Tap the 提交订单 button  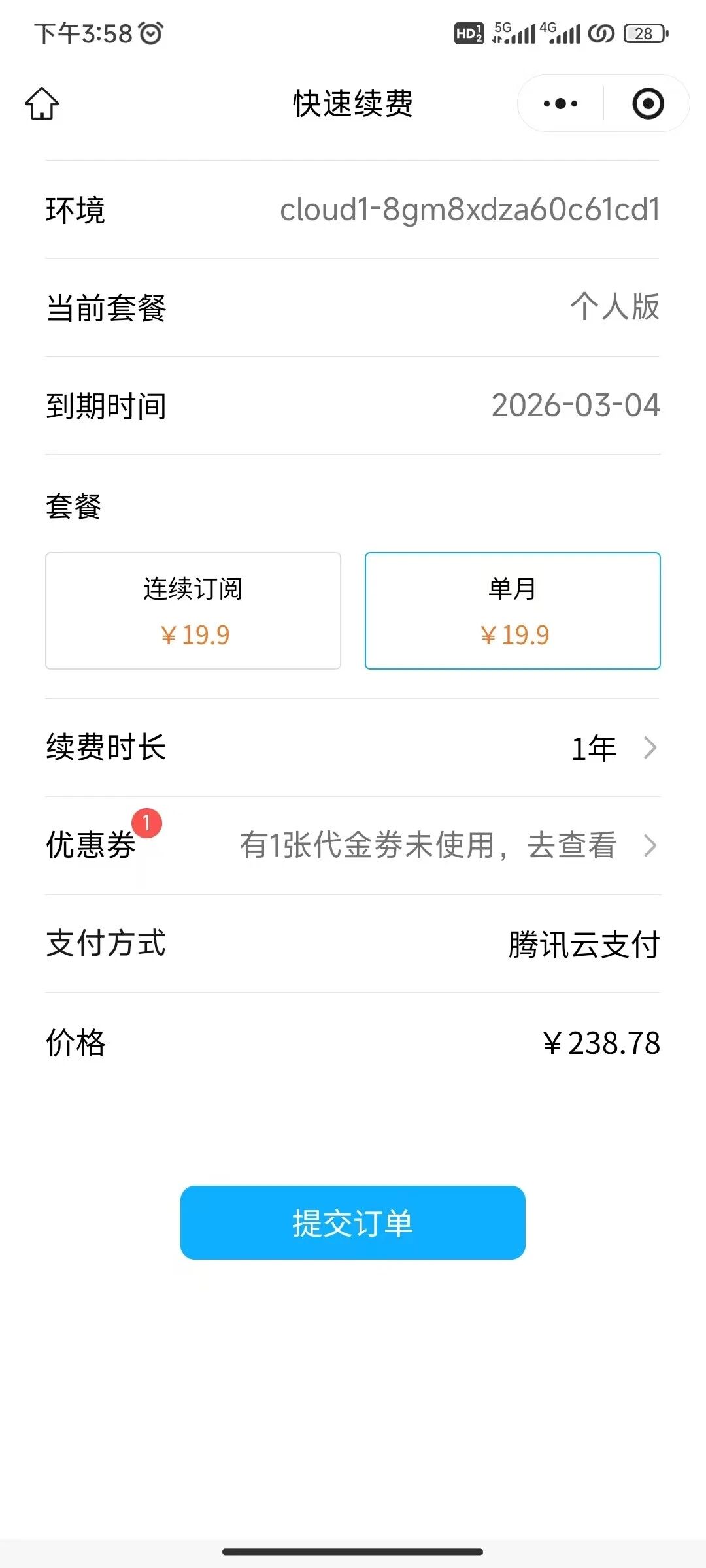point(353,1222)
